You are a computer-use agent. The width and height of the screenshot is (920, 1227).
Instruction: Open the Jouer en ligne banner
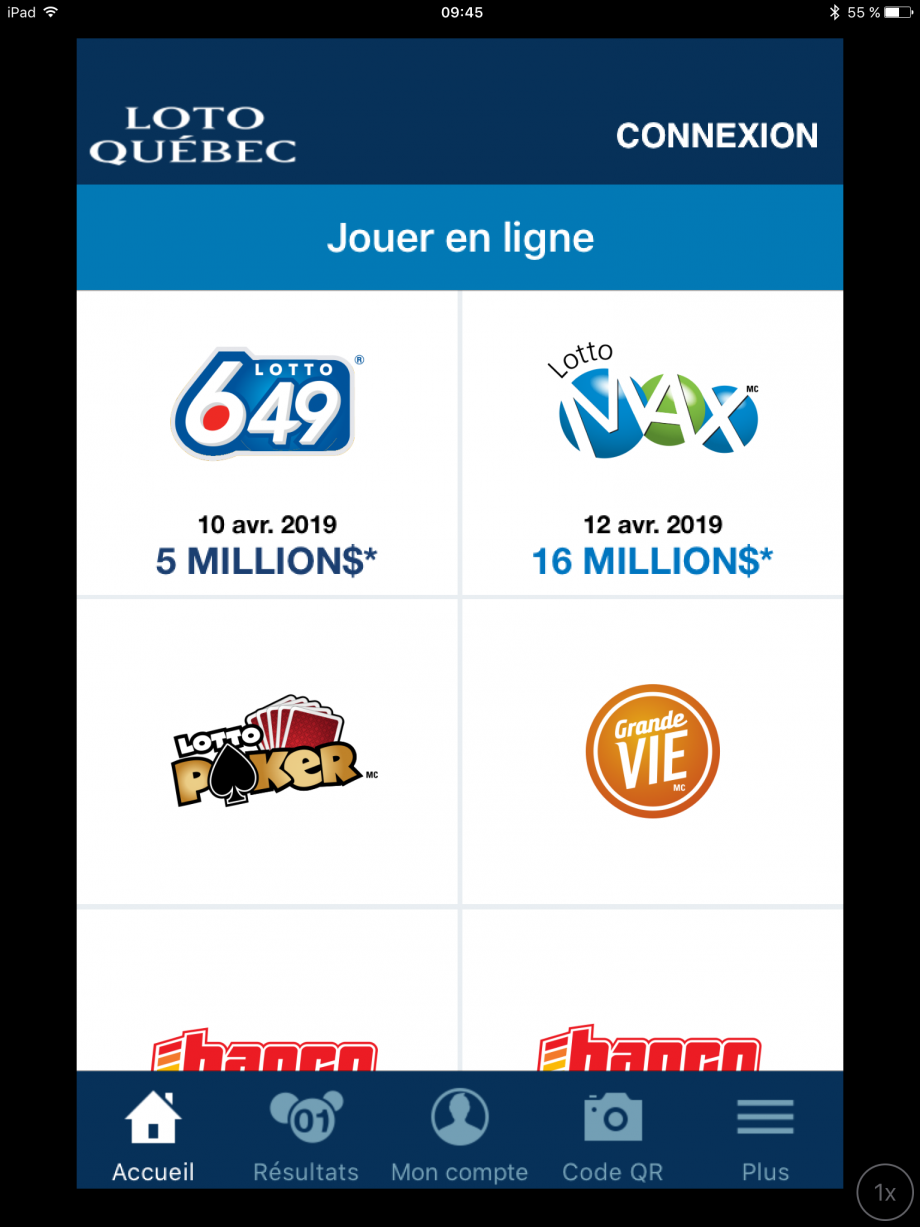460,238
